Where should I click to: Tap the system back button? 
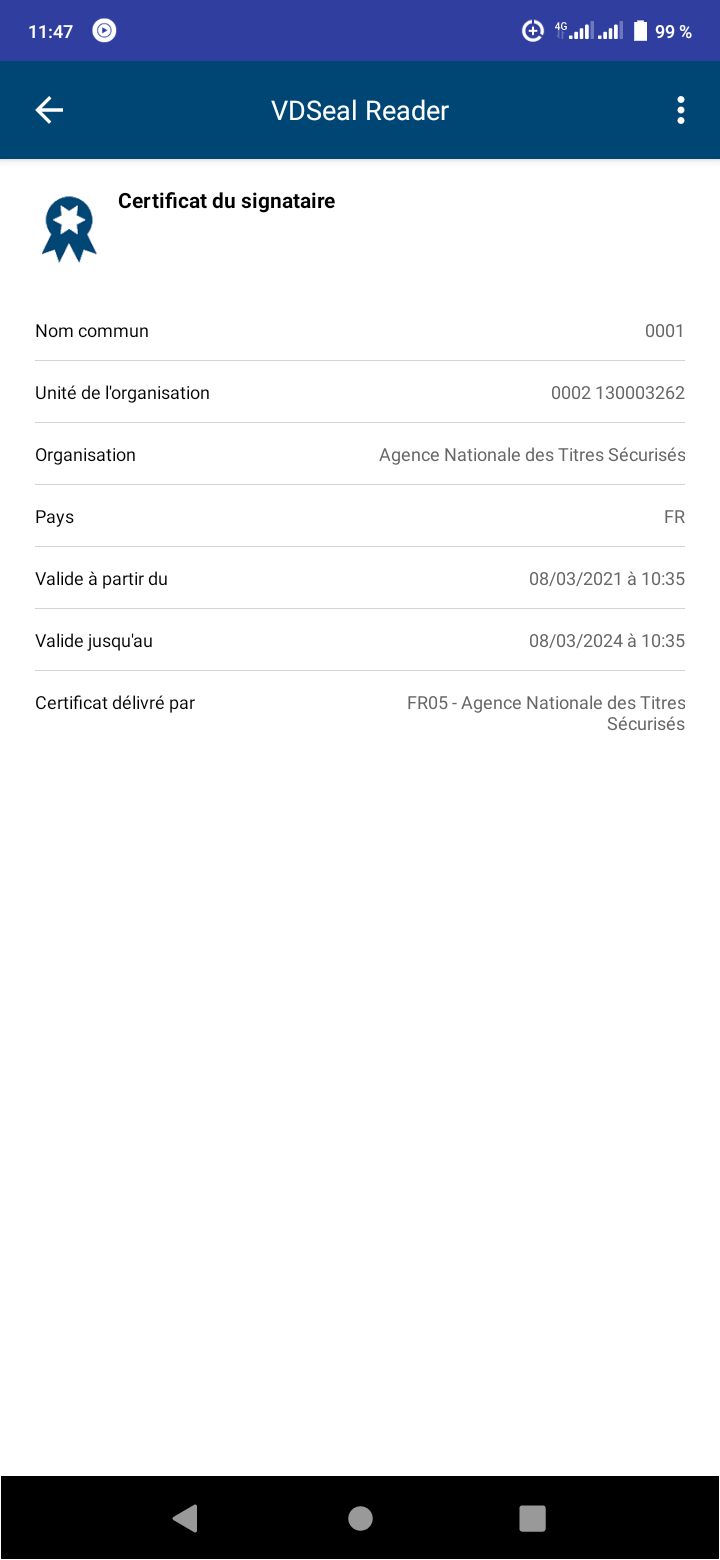186,1518
